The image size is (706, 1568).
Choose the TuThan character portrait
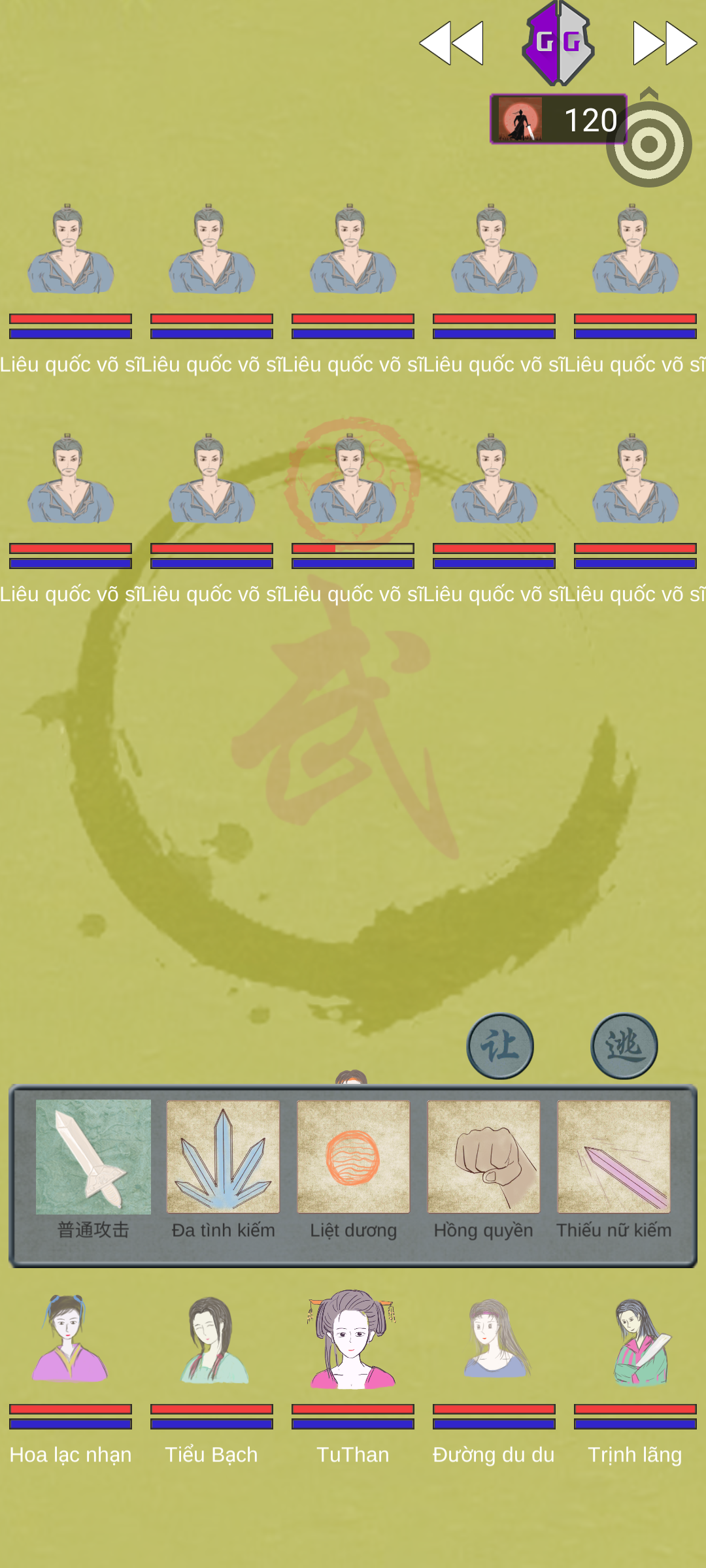352,1339
